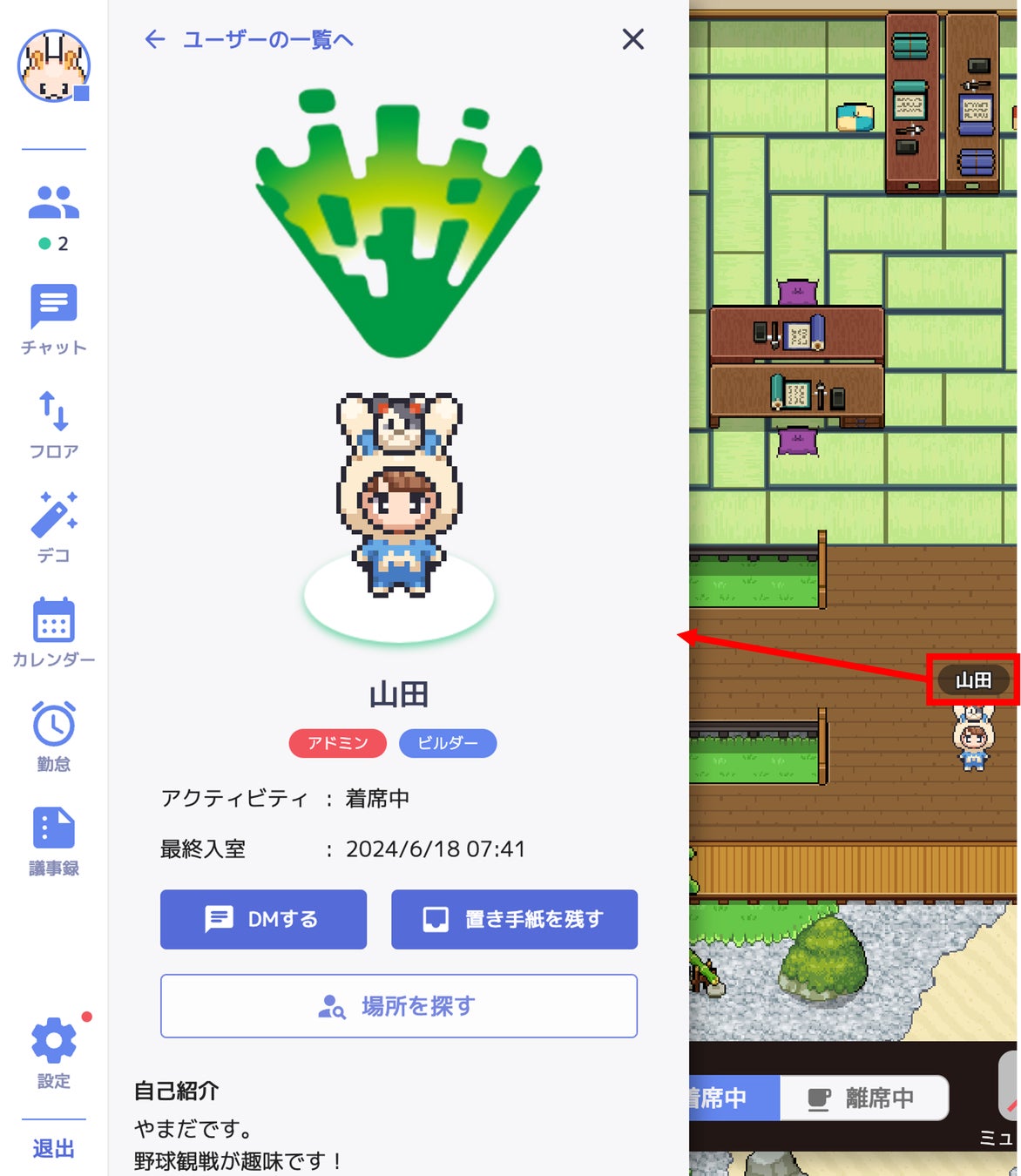Tap DMする to message 山田
This screenshot has height=1176, width=1021.
263,919
